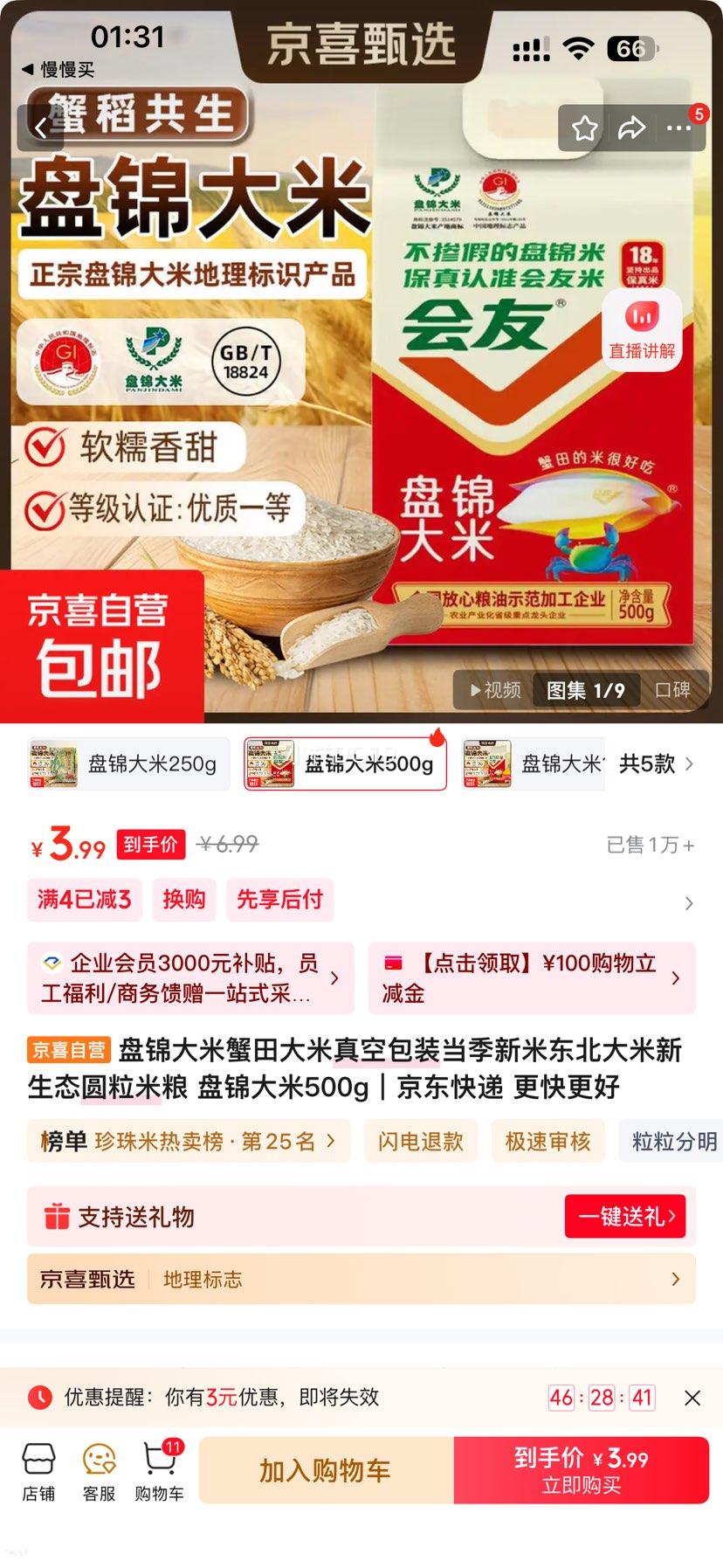The width and height of the screenshot is (723, 1568).
Task: Open the more options icon showing 5 notifications
Action: coord(679,127)
